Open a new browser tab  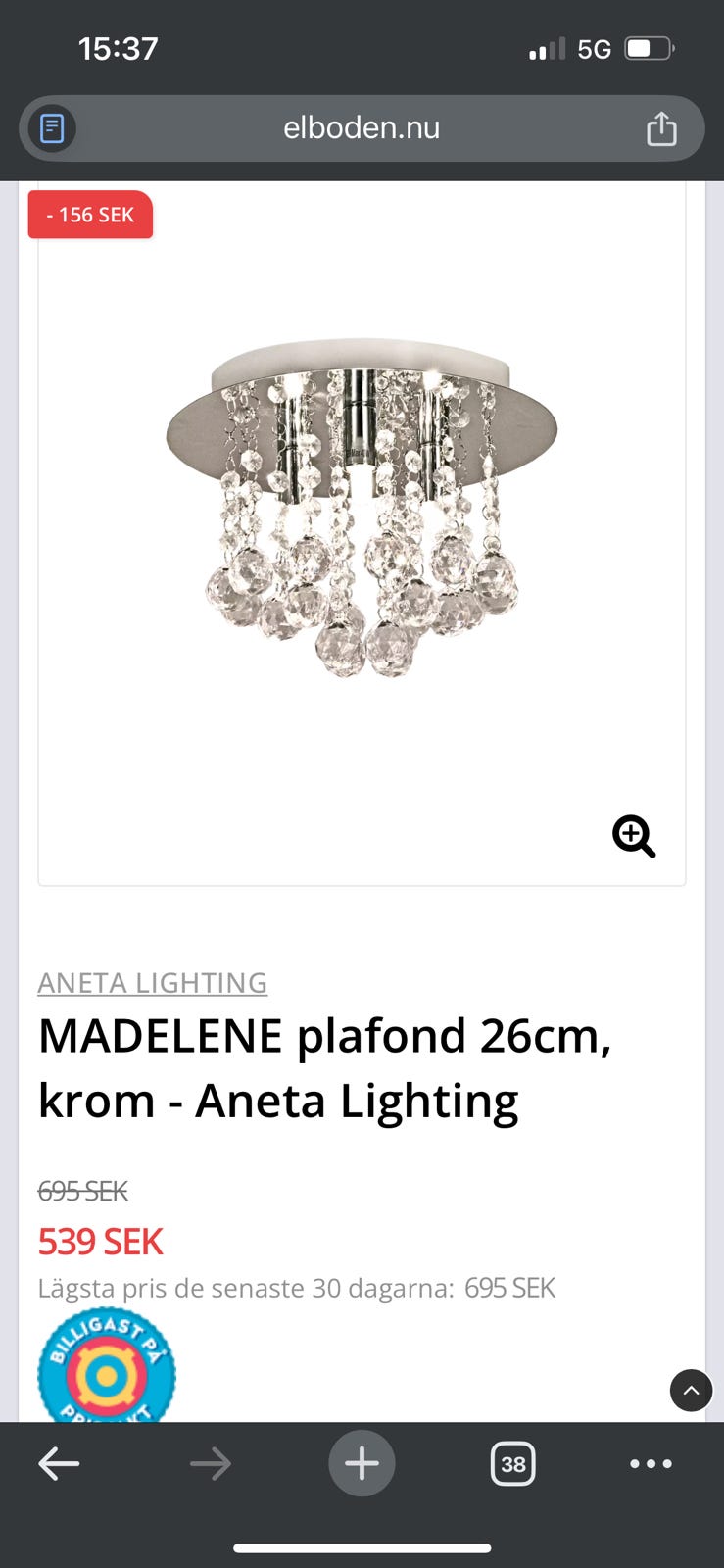coord(362,1464)
